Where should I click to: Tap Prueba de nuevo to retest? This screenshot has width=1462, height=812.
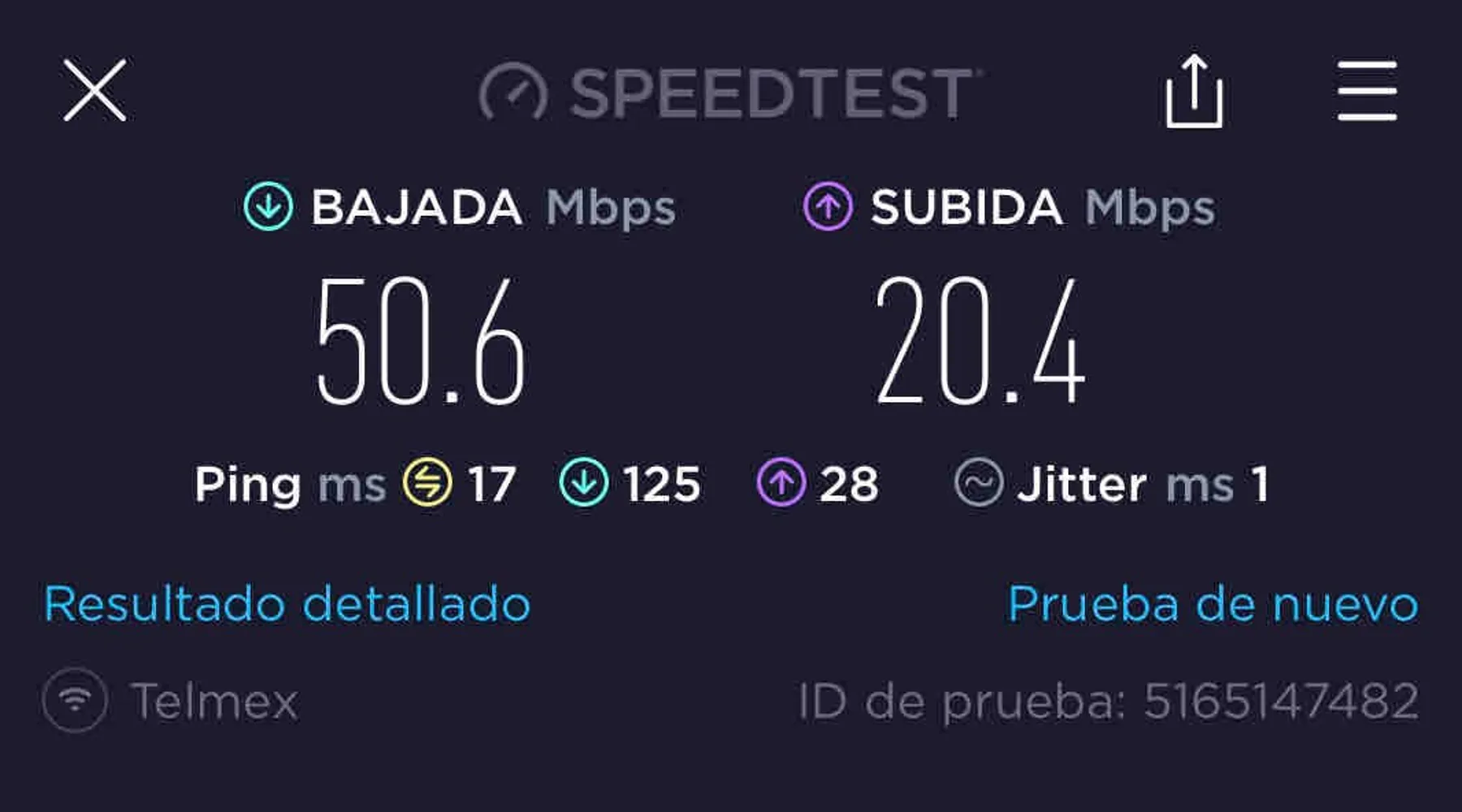(x=1212, y=604)
